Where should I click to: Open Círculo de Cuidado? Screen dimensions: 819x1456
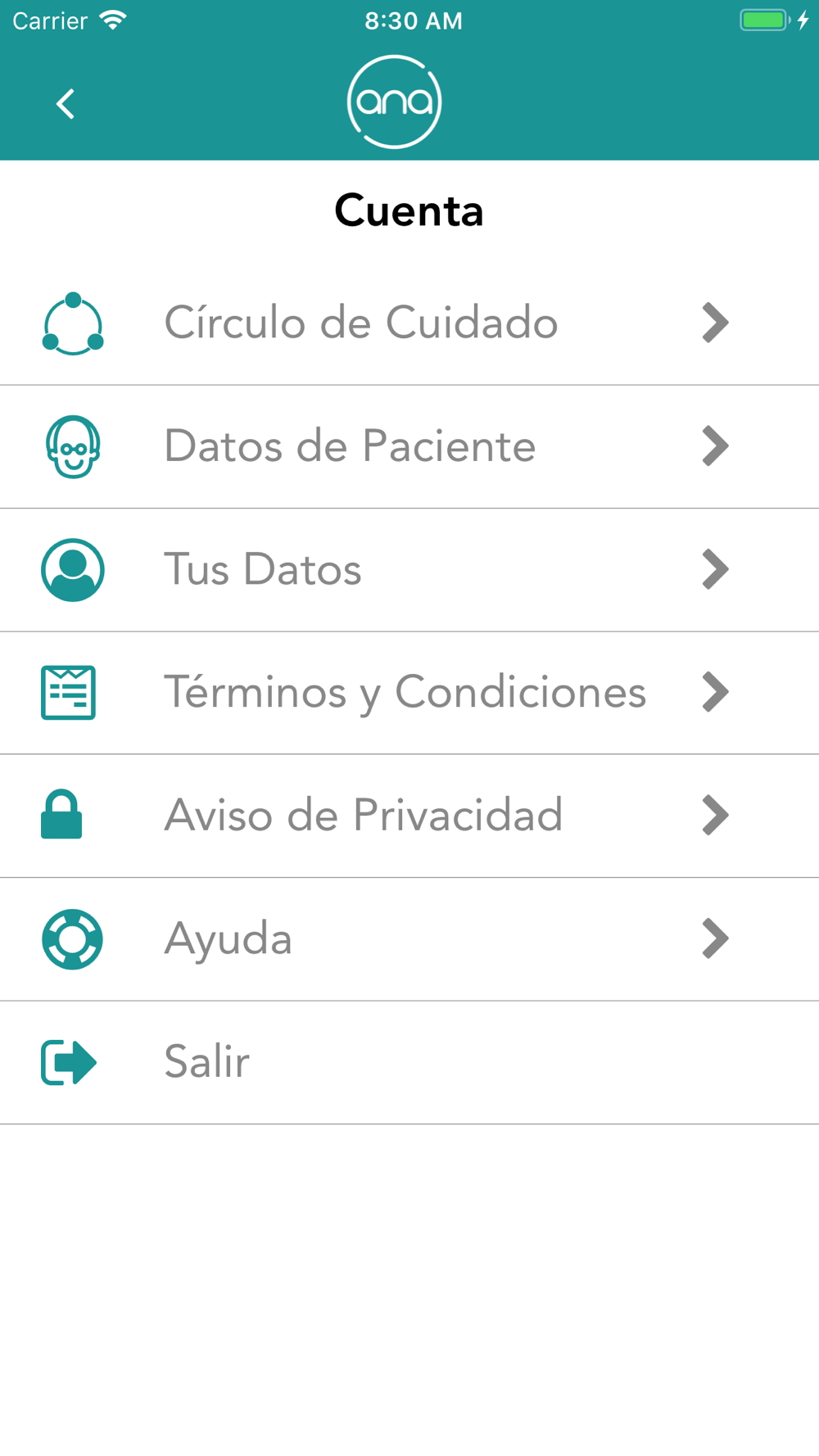tap(409, 323)
